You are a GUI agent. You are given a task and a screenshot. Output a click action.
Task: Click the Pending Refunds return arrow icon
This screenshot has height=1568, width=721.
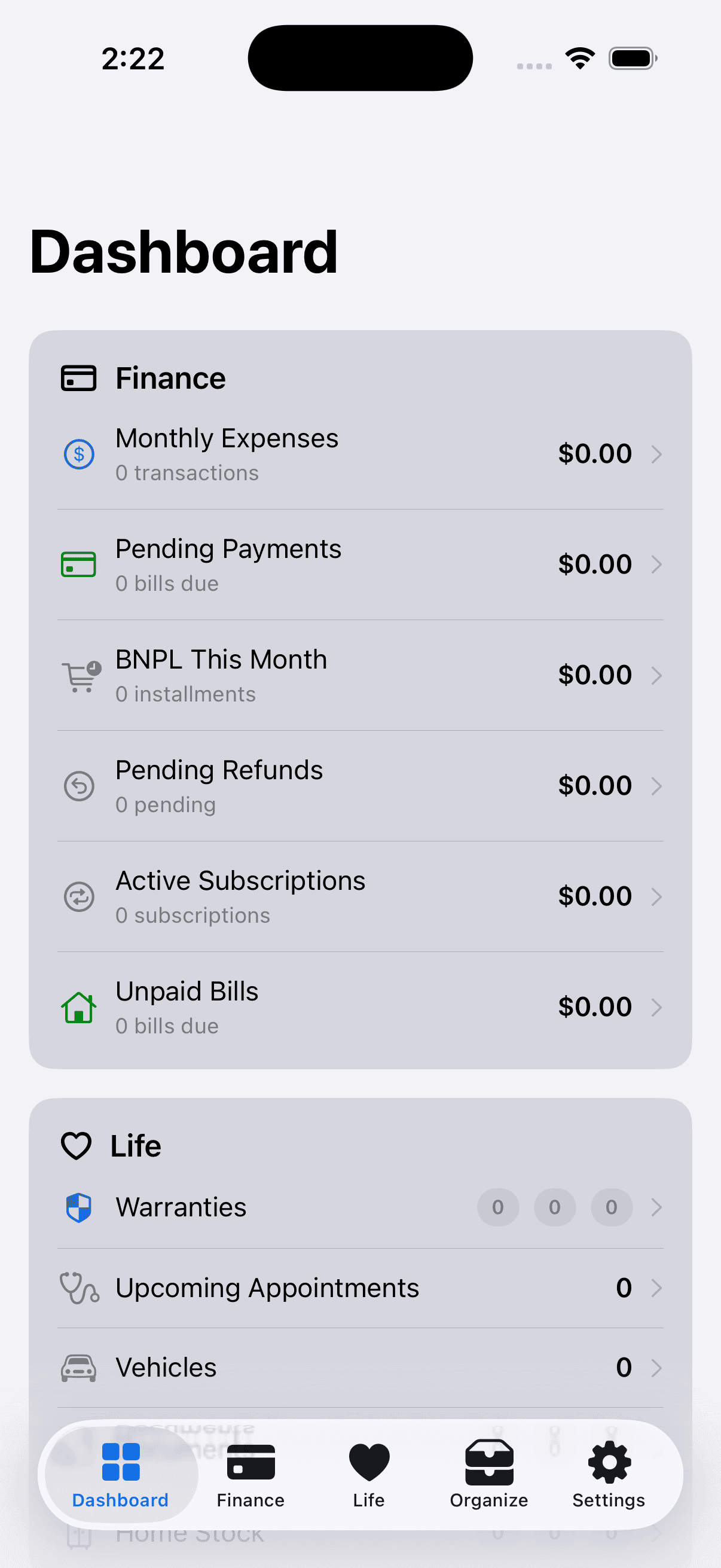tap(78, 786)
